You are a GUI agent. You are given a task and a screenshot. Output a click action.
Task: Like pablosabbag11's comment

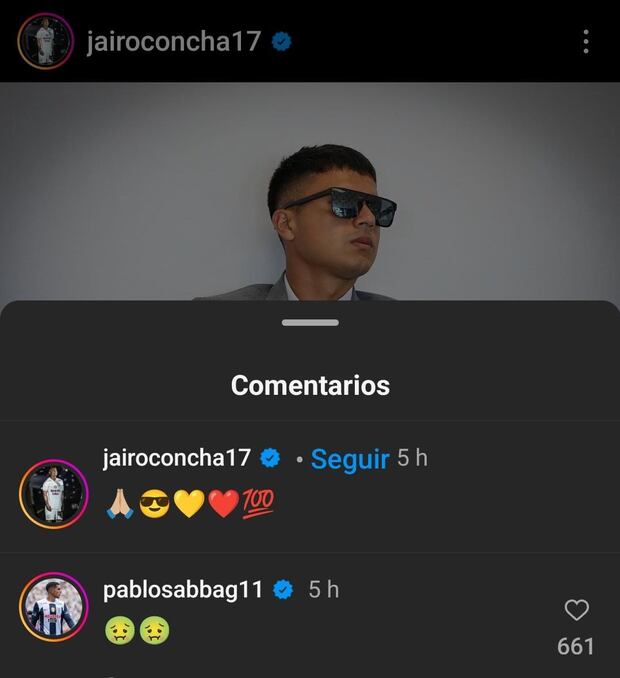(x=576, y=610)
